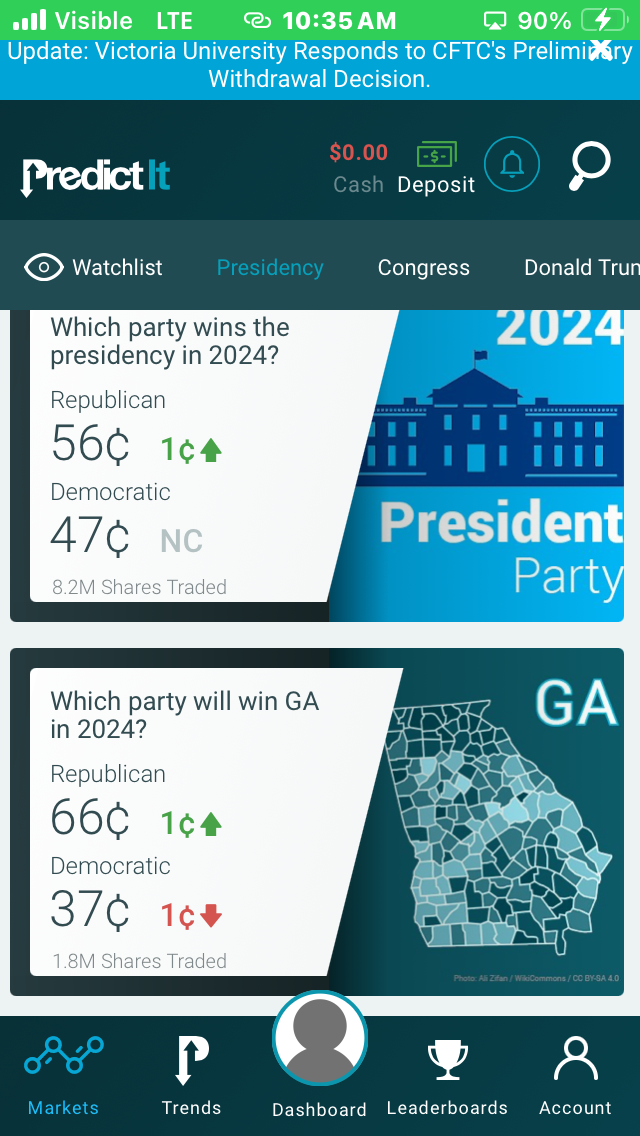Switch to the Presidency tab

270,267
